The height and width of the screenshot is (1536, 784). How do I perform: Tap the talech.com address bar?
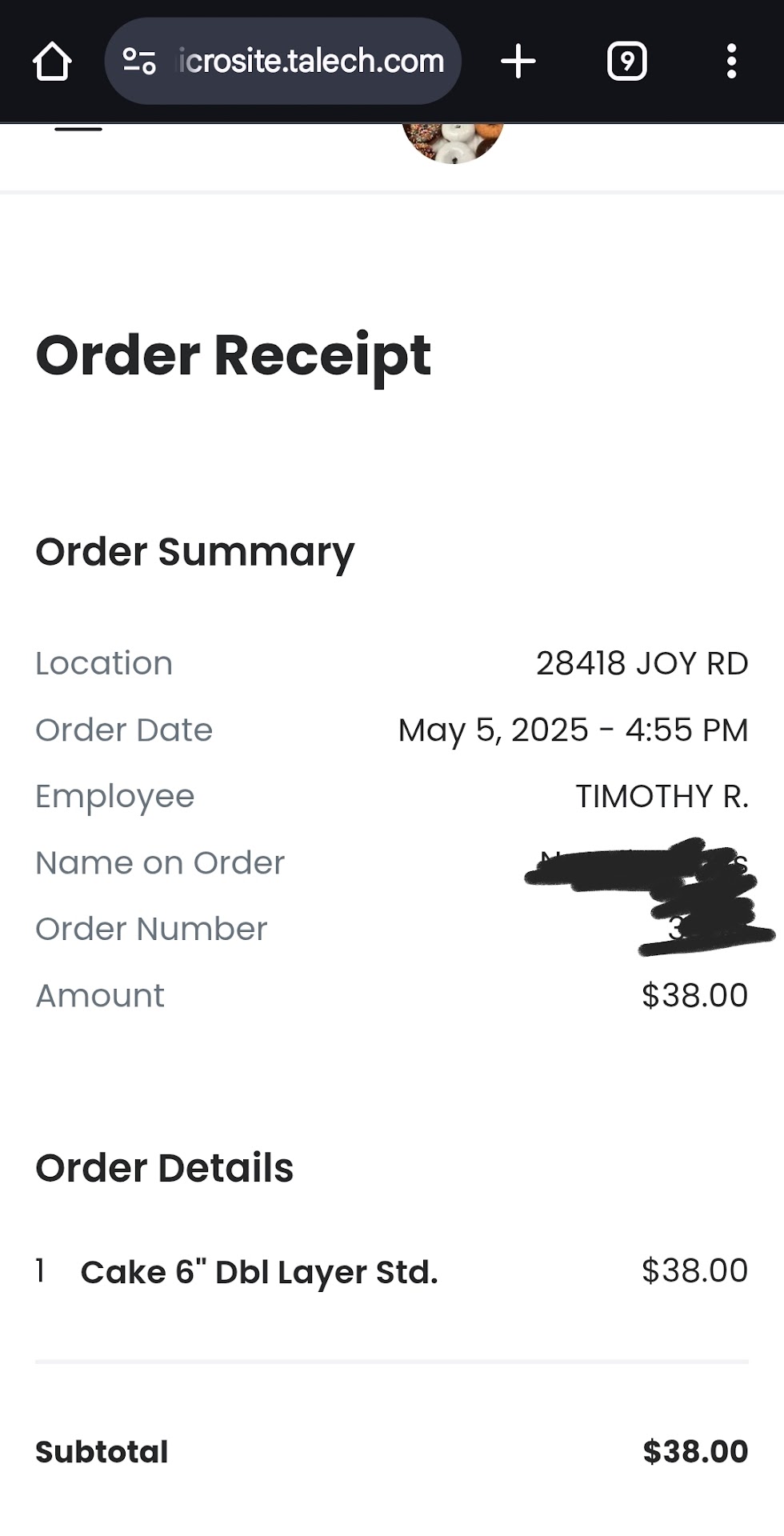coord(310,62)
